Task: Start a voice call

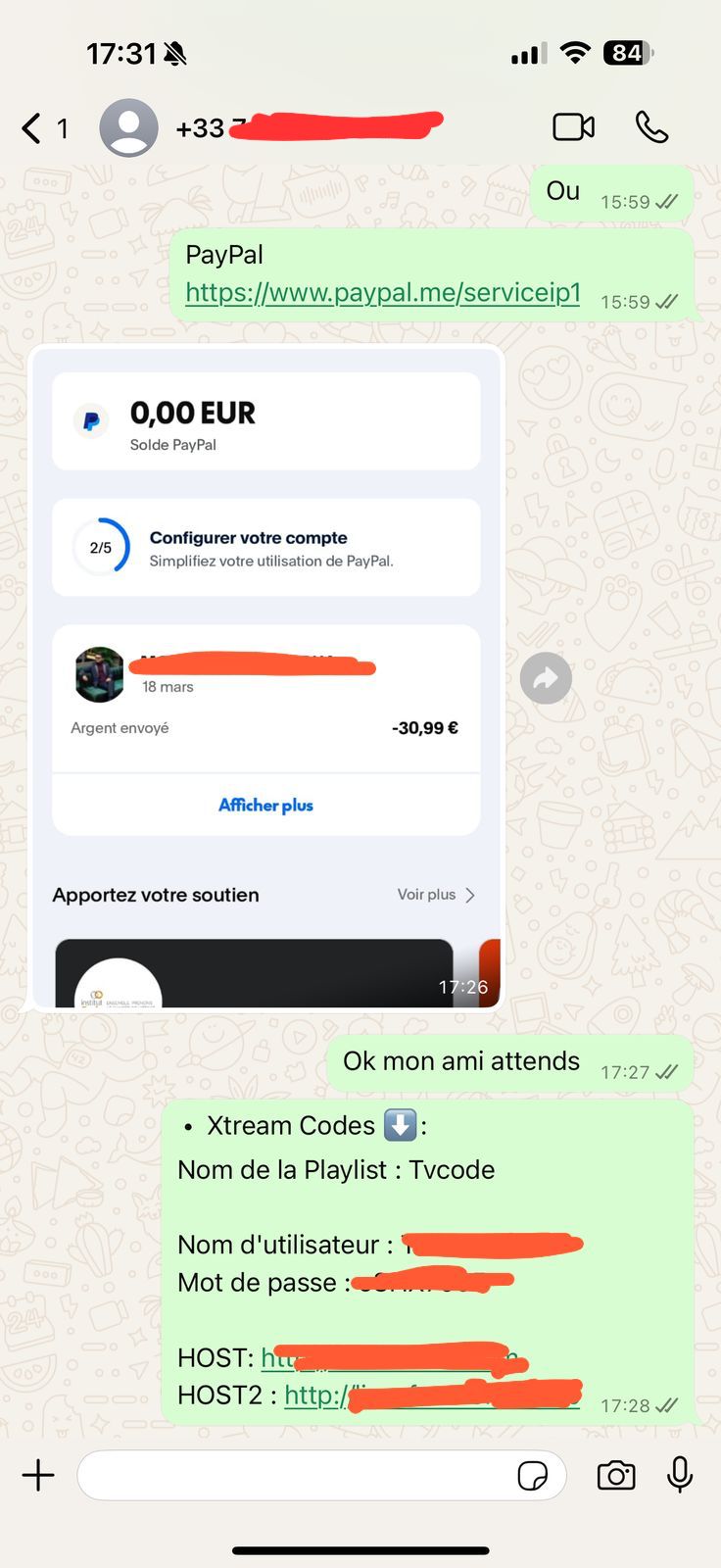Action: click(651, 127)
